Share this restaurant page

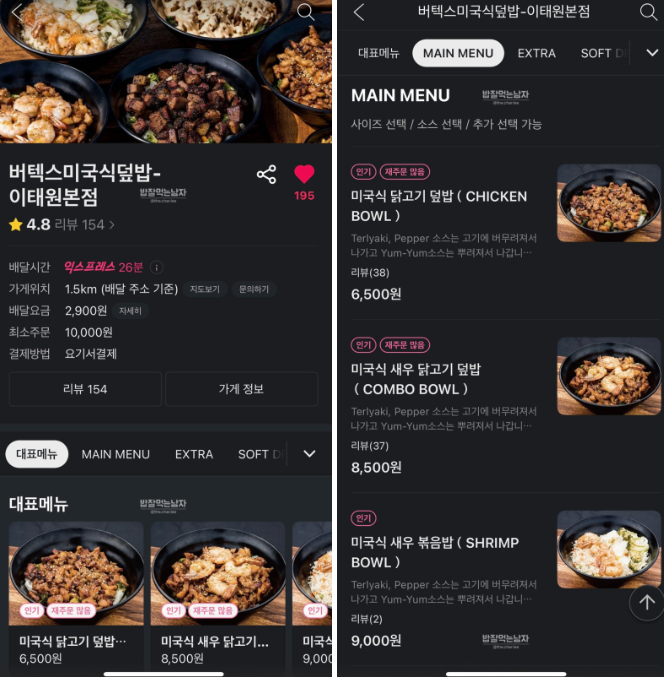(x=266, y=175)
